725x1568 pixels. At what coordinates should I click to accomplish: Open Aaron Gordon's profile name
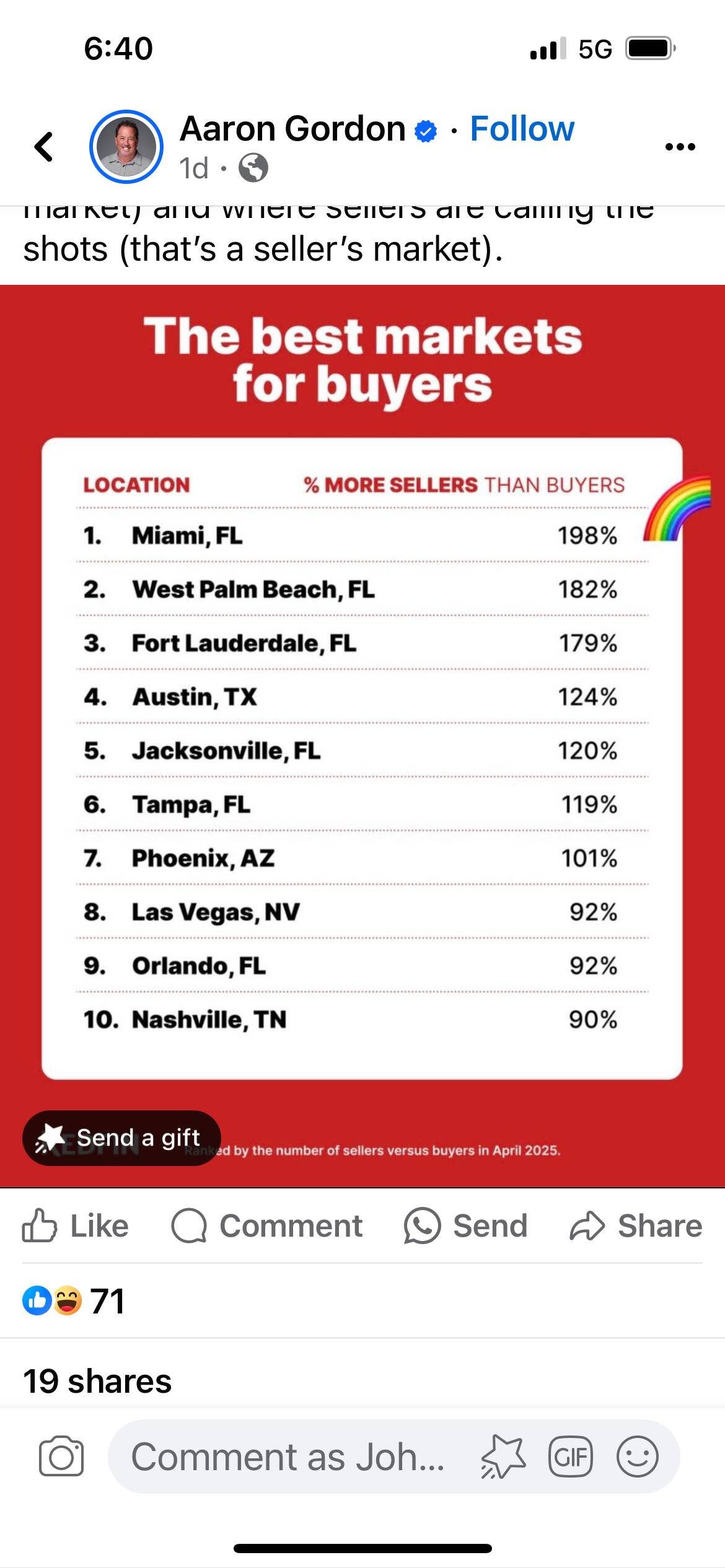point(292,129)
